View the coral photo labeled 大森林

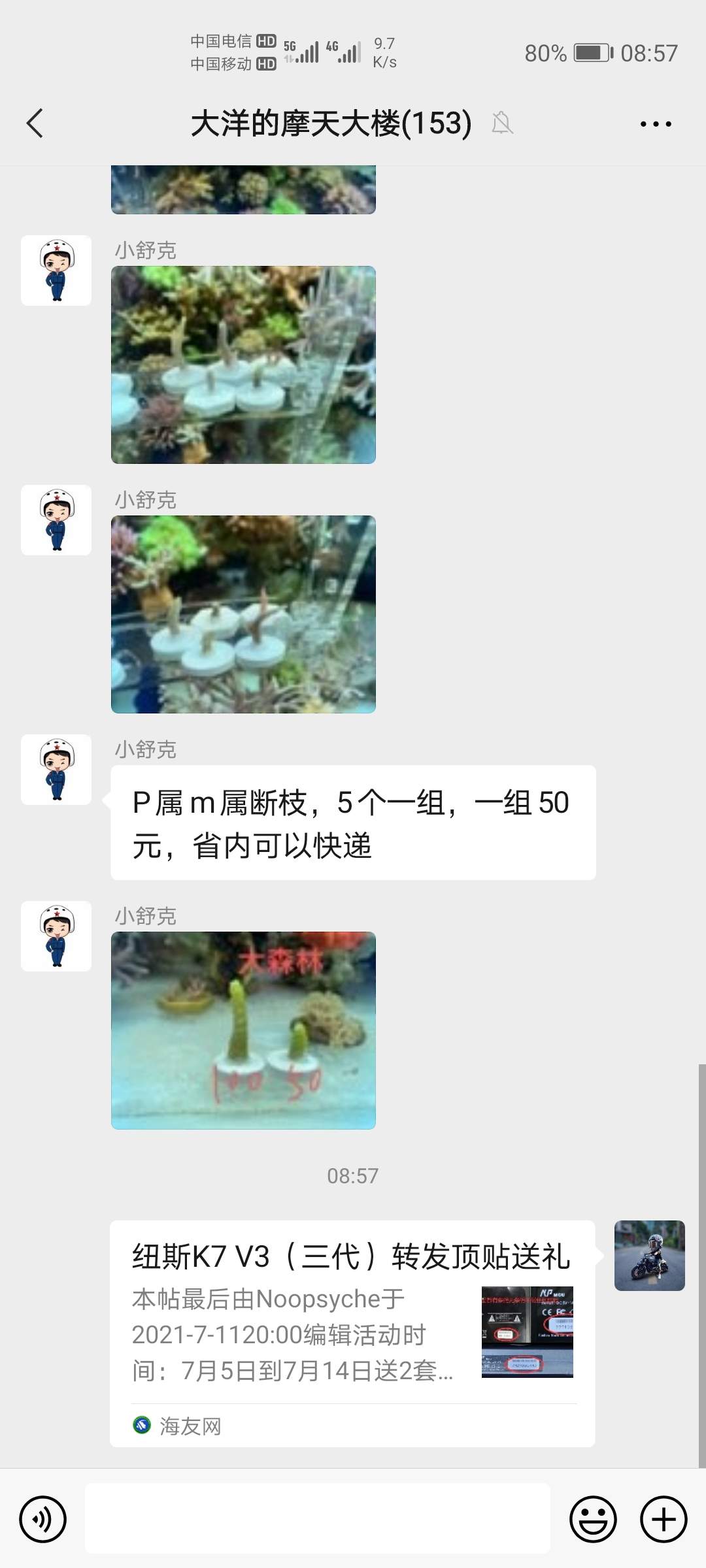tap(243, 1030)
